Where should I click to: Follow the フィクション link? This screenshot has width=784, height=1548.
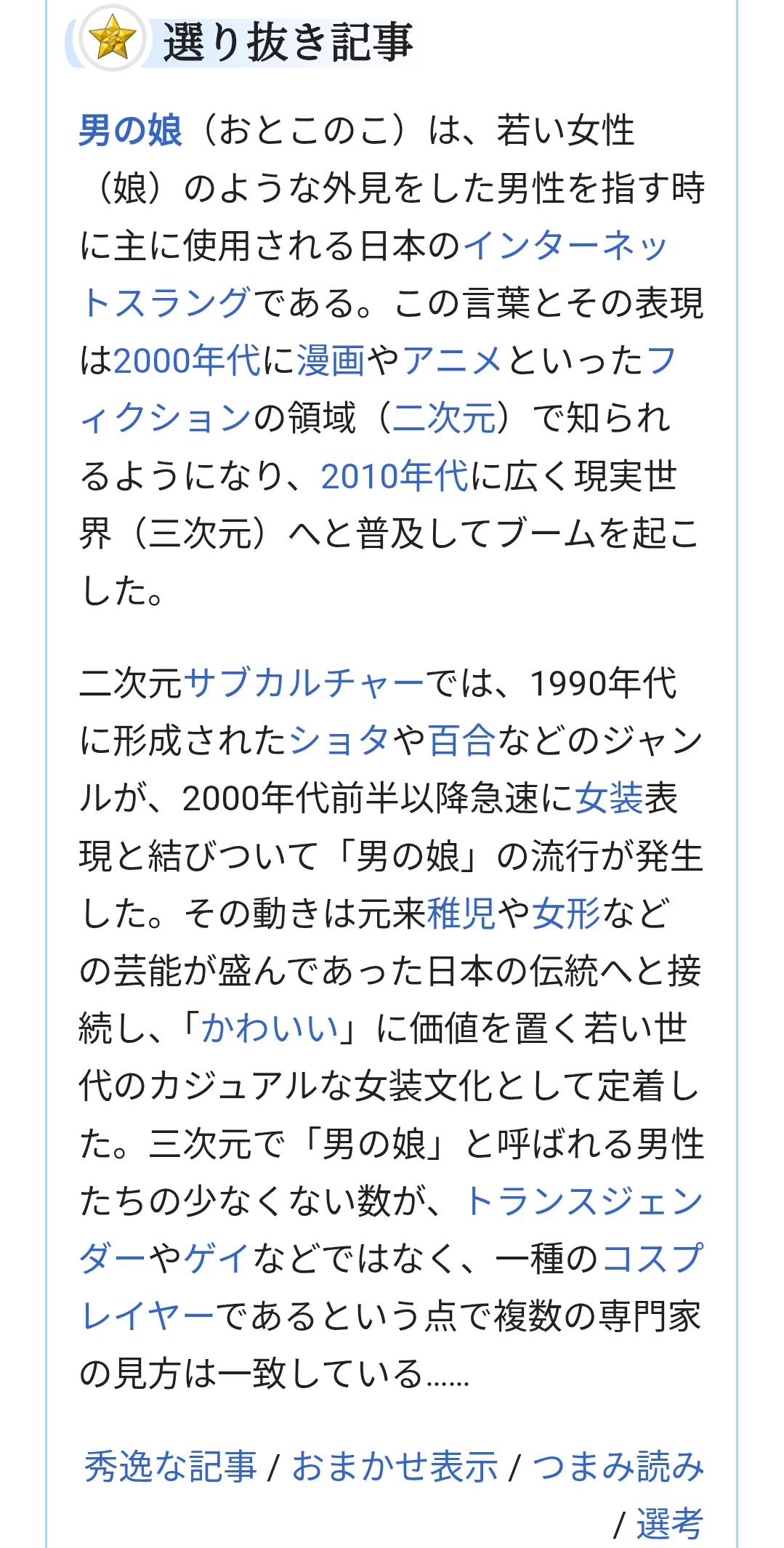pos(165,418)
